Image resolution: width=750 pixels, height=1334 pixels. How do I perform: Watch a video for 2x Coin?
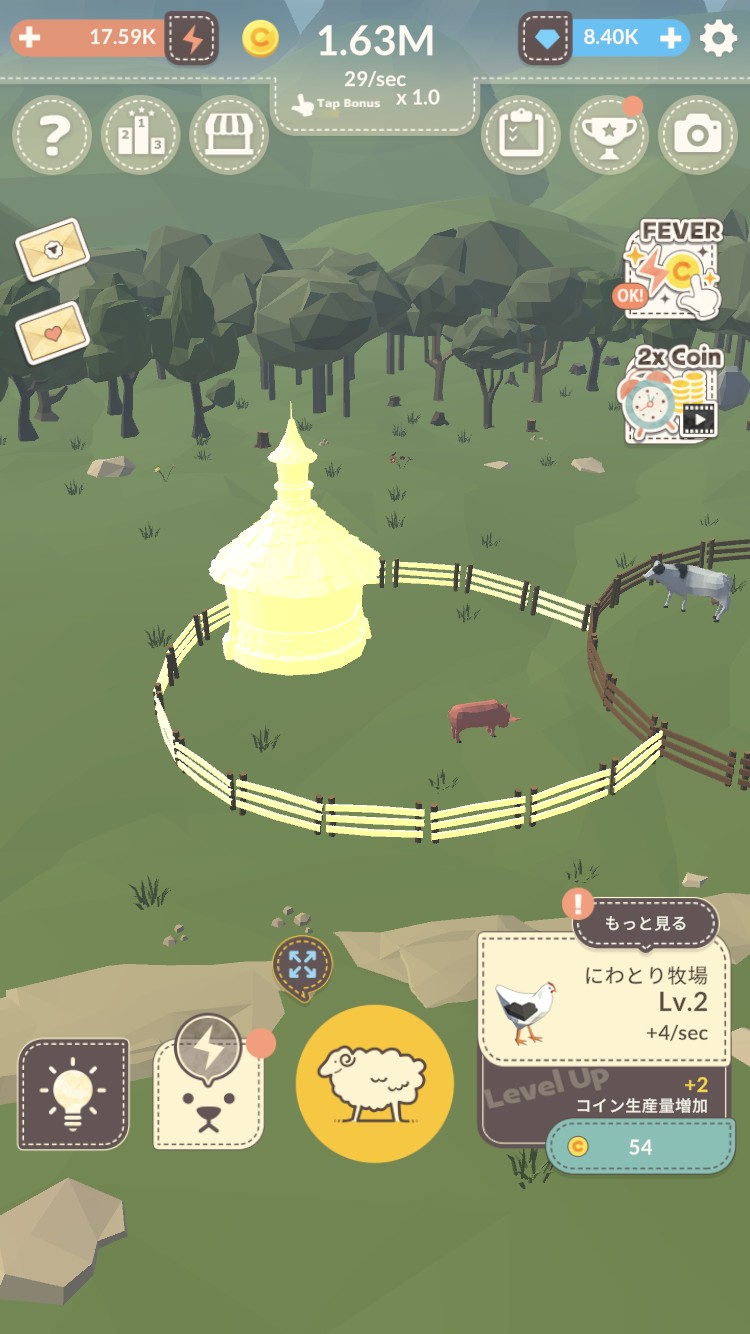672,394
